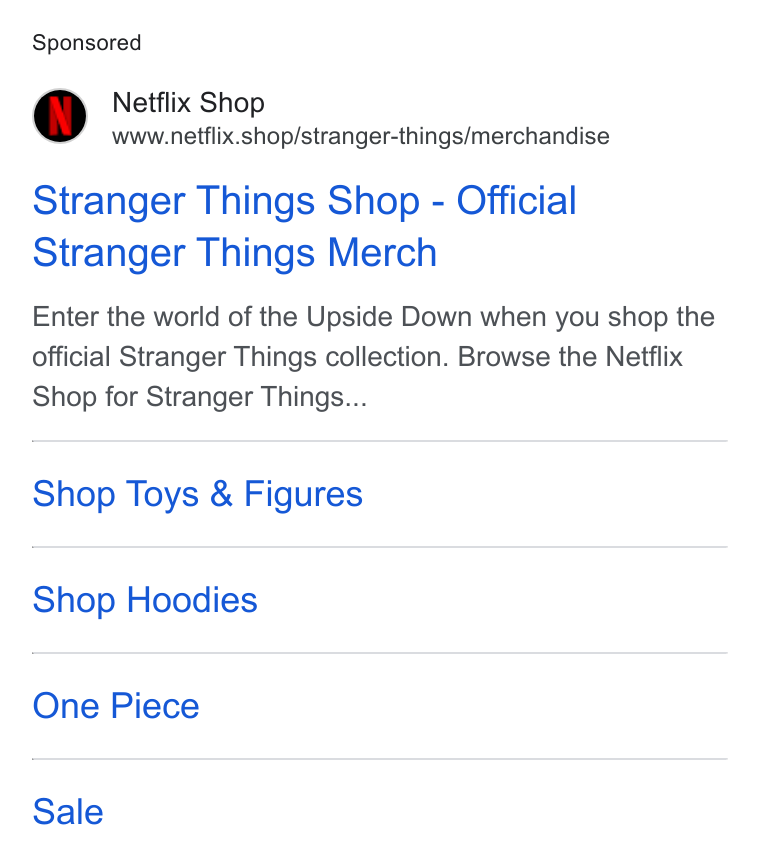
Task: Open the Shop Toys & Figures sitelink
Action: (x=197, y=494)
